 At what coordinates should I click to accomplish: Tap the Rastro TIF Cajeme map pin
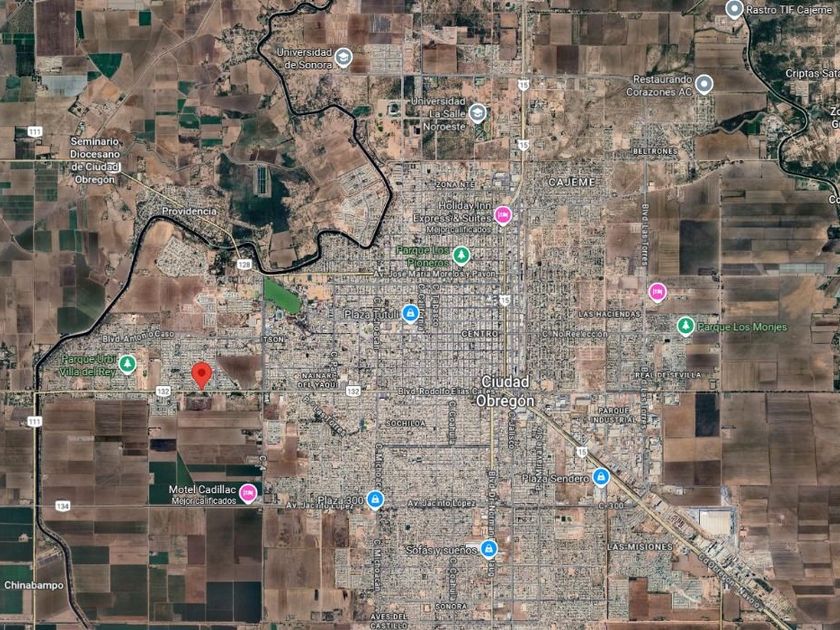(734, 9)
